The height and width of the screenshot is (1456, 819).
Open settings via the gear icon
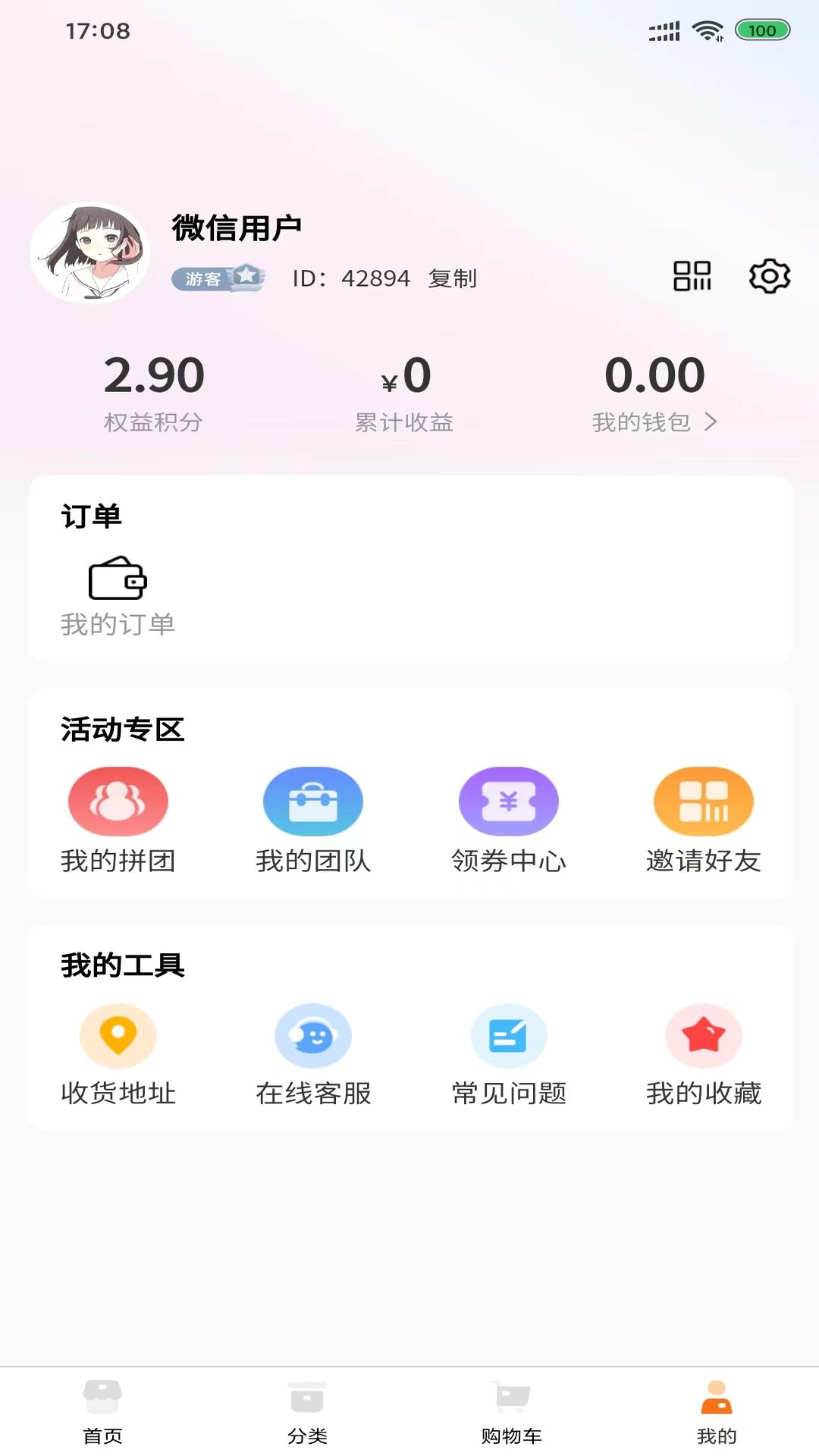click(769, 276)
